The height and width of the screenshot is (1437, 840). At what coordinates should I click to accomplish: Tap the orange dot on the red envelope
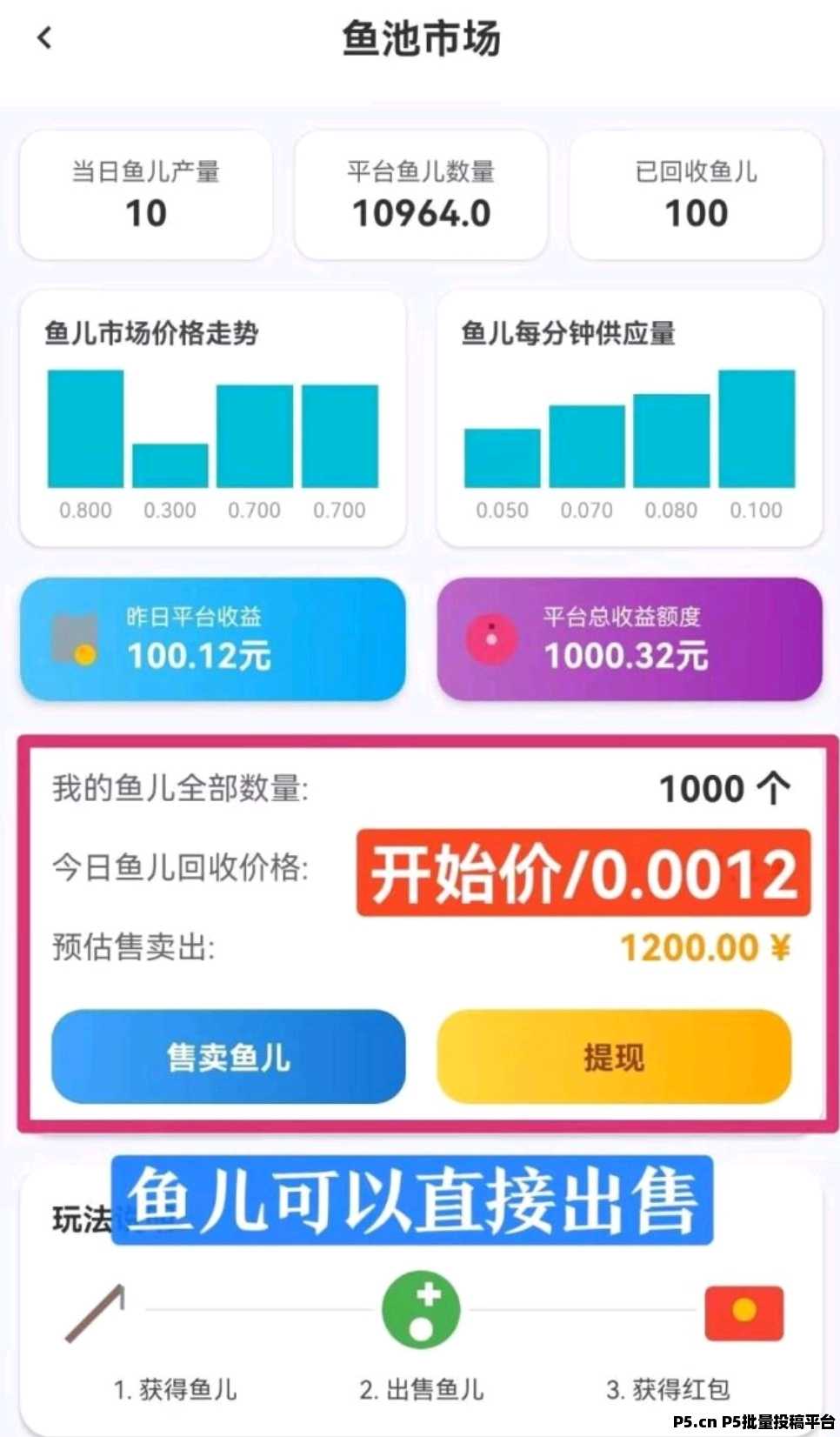(x=743, y=1309)
